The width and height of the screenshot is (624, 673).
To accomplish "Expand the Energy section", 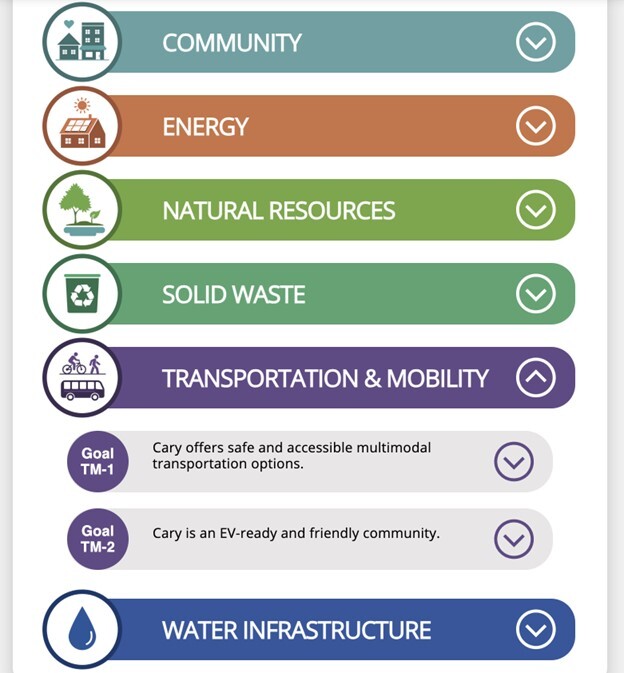I will point(536,126).
